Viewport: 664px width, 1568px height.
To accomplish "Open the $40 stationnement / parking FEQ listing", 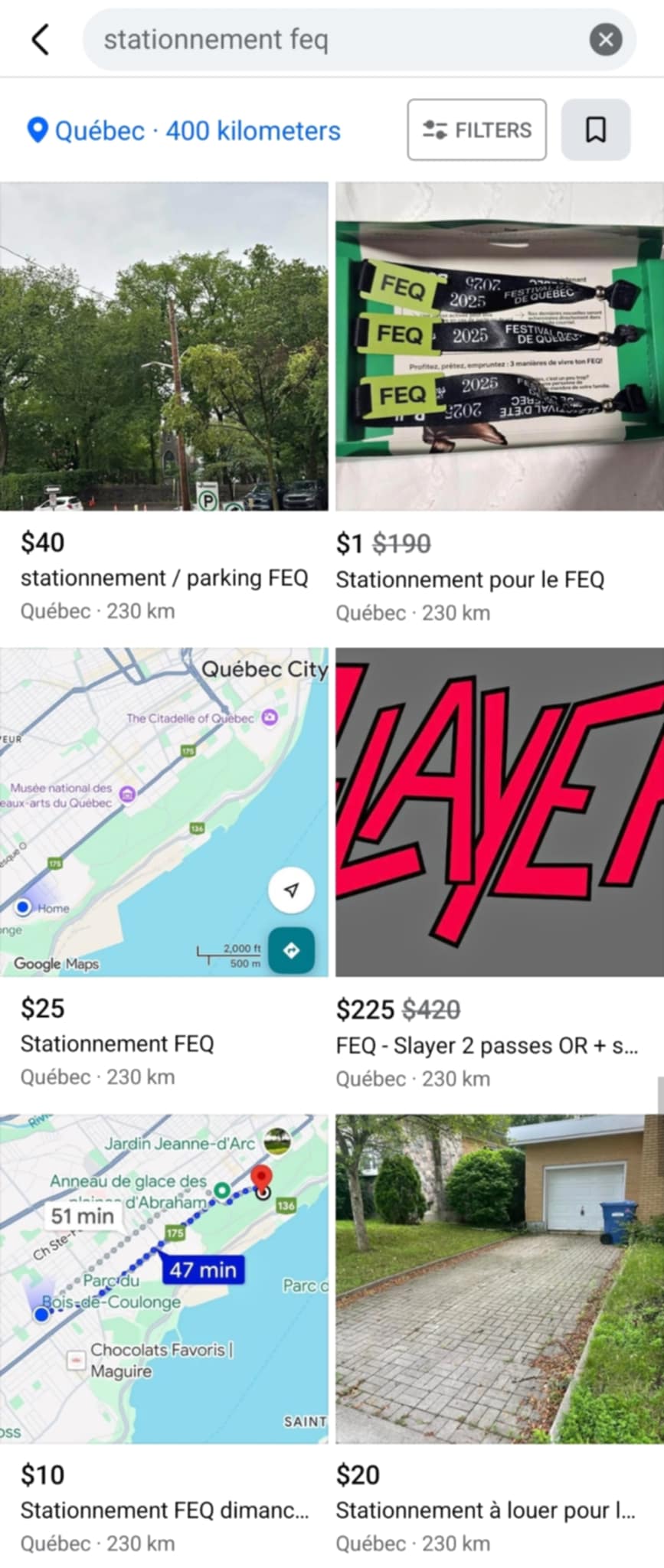I will pyautogui.click(x=164, y=347).
